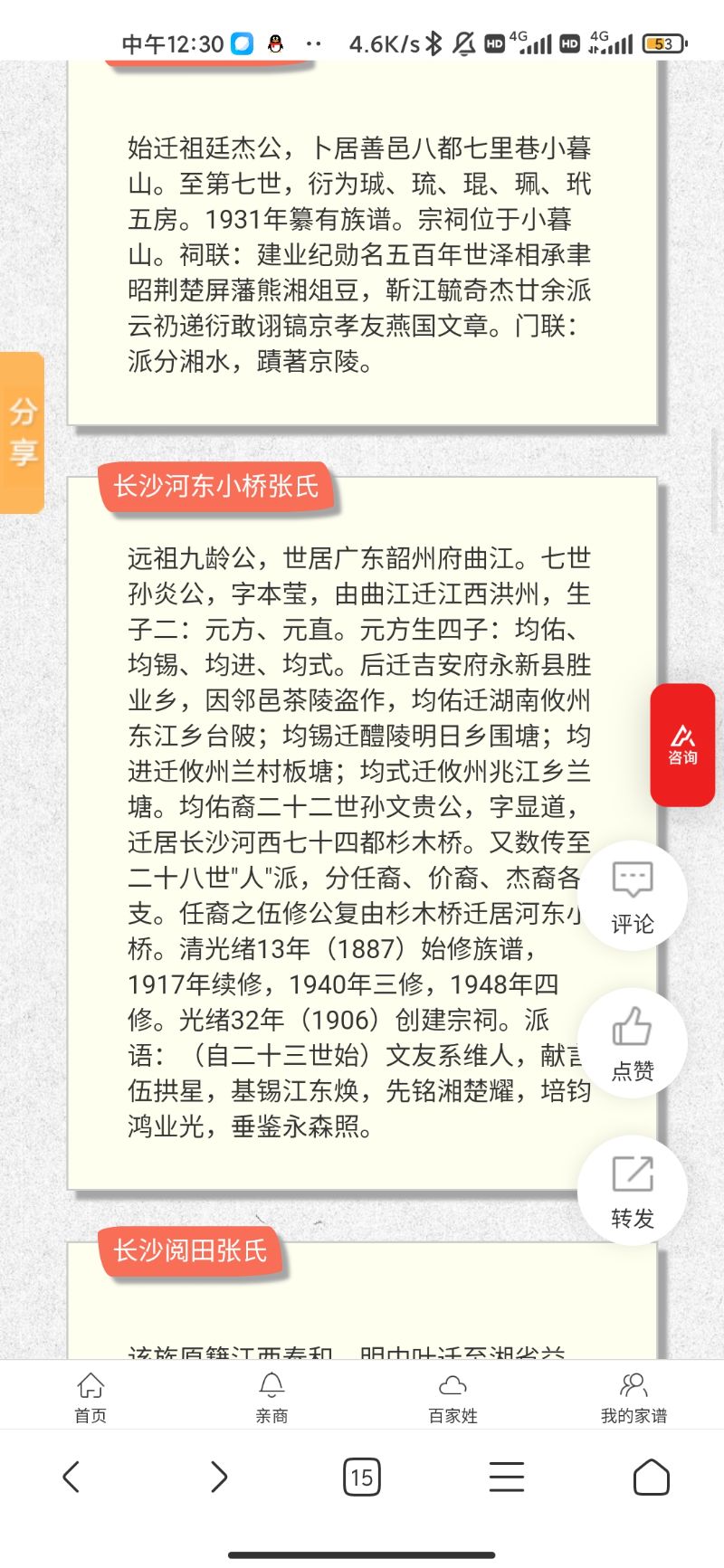The height and width of the screenshot is (1568, 724).
Task: Like this page with 点赞
Action: (x=633, y=1043)
